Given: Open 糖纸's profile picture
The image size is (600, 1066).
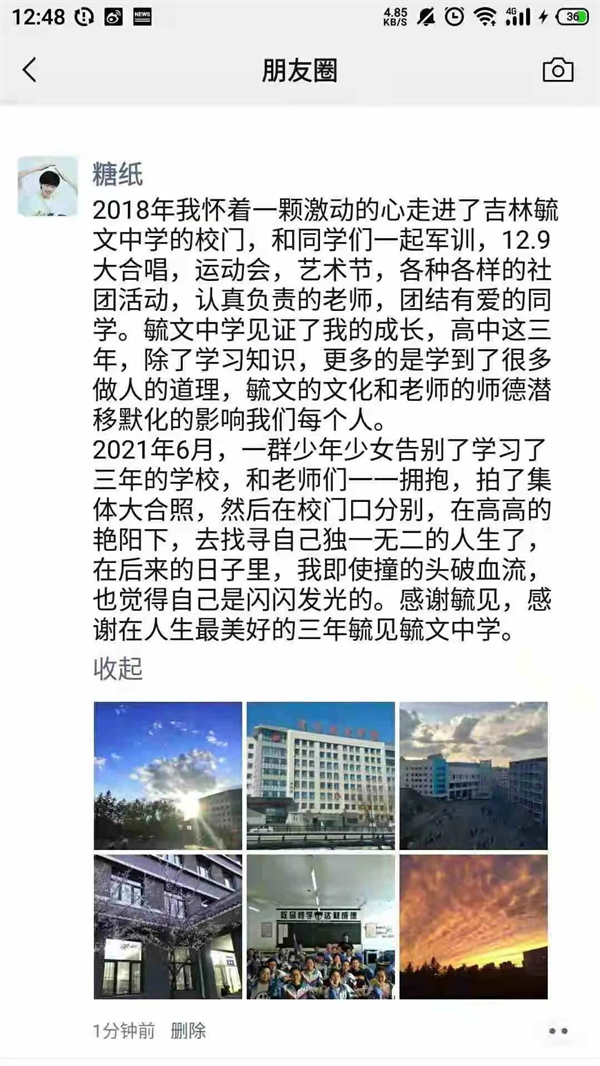Looking at the screenshot, I should tap(48, 186).
